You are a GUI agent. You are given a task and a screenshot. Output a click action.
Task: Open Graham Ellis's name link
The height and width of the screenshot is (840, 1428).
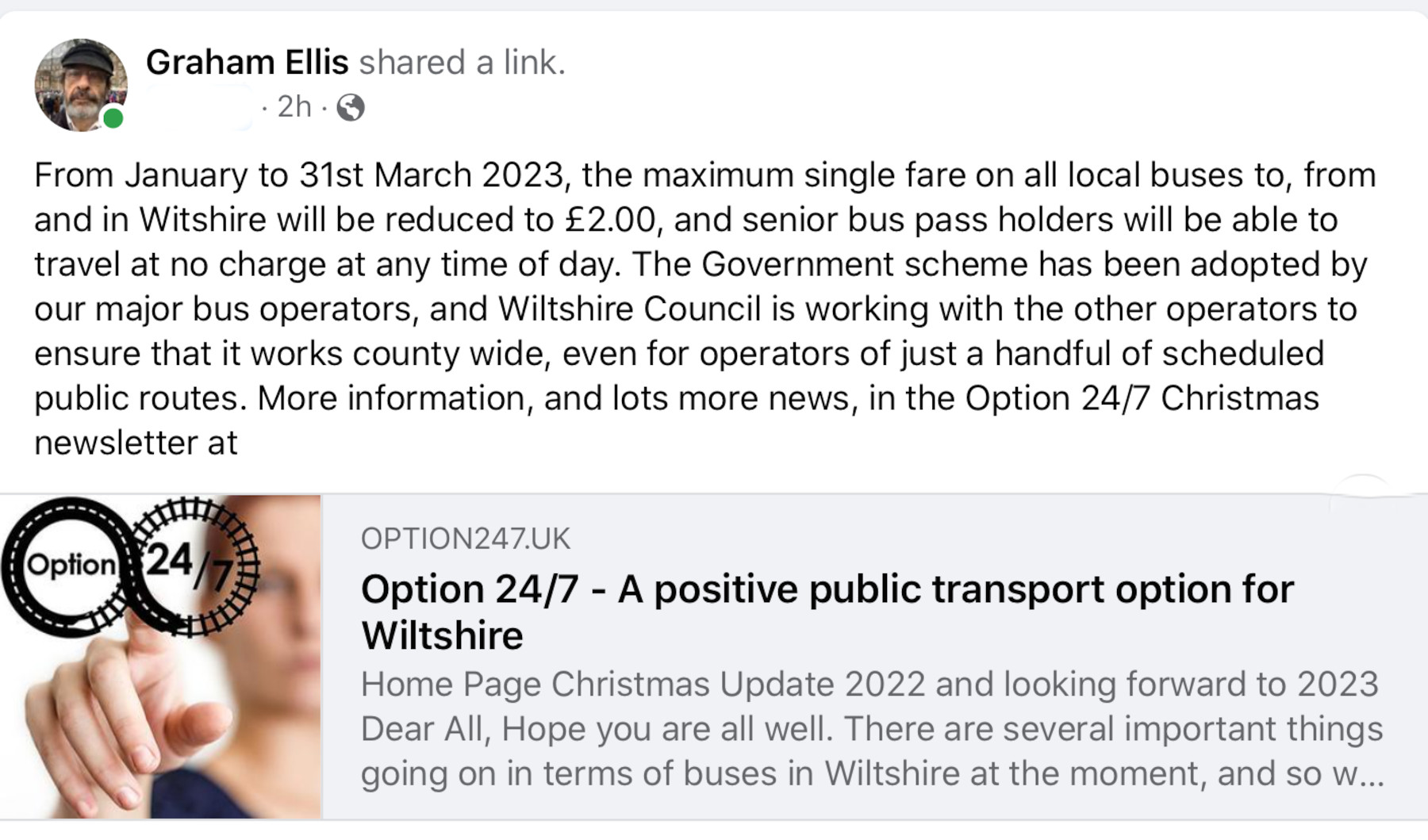pos(247,62)
